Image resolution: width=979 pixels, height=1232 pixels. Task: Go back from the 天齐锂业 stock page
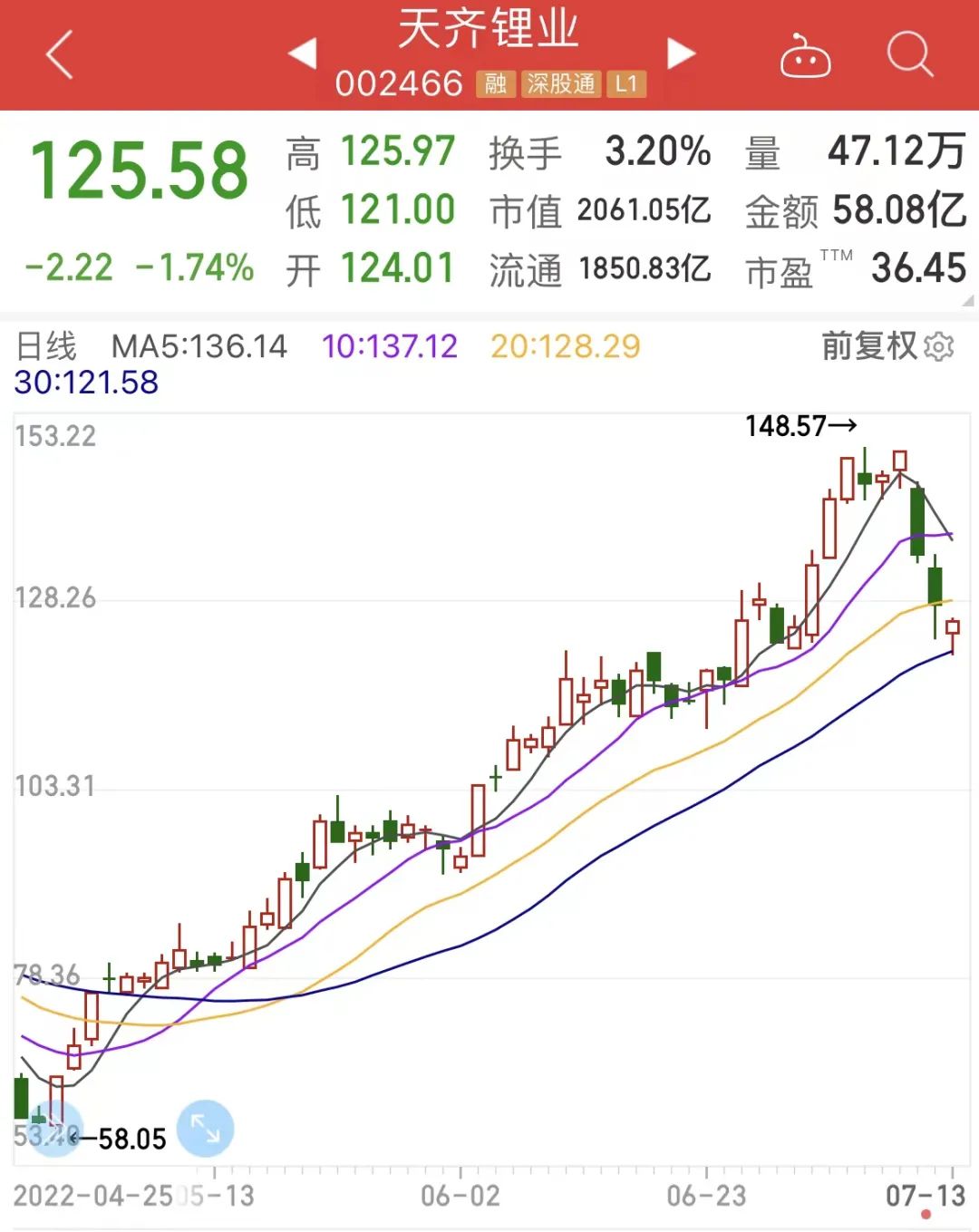point(60,55)
